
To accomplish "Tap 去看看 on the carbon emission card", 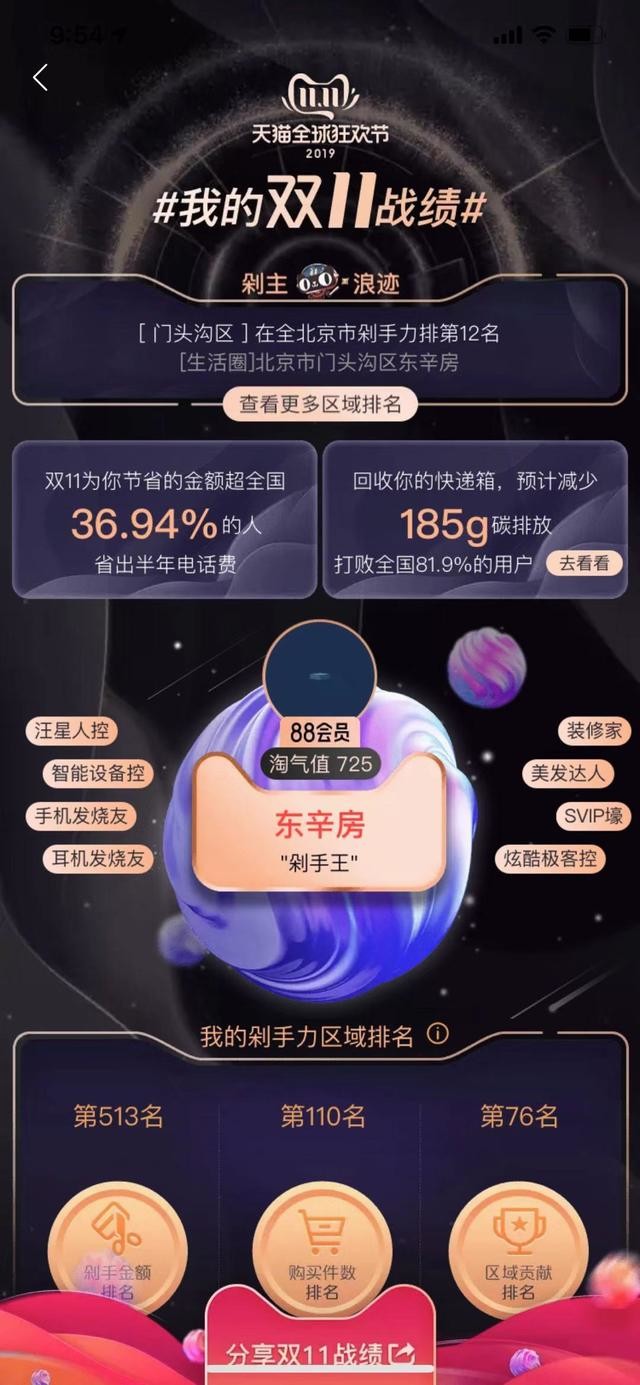I will coord(584,563).
